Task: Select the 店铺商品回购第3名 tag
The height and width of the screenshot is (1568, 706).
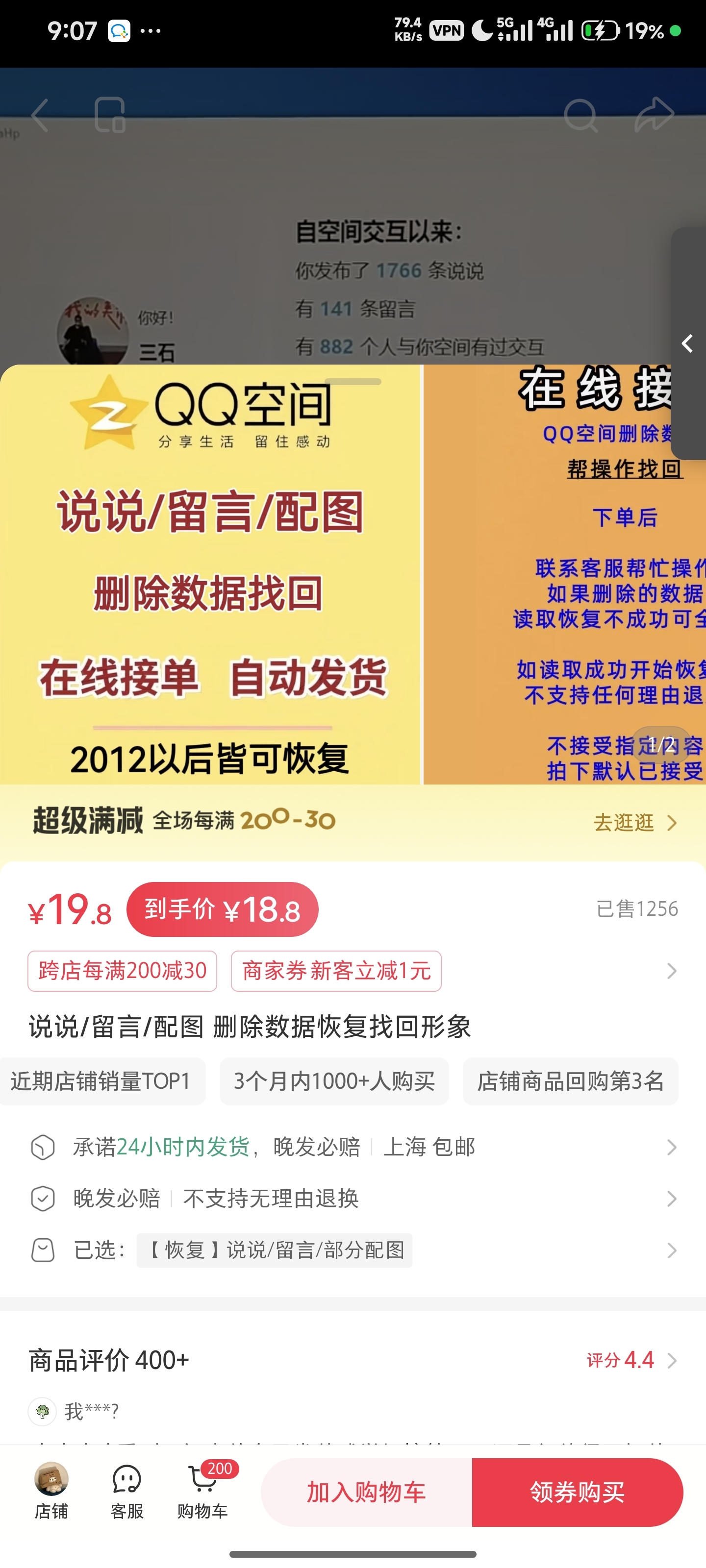Action: coord(570,1081)
